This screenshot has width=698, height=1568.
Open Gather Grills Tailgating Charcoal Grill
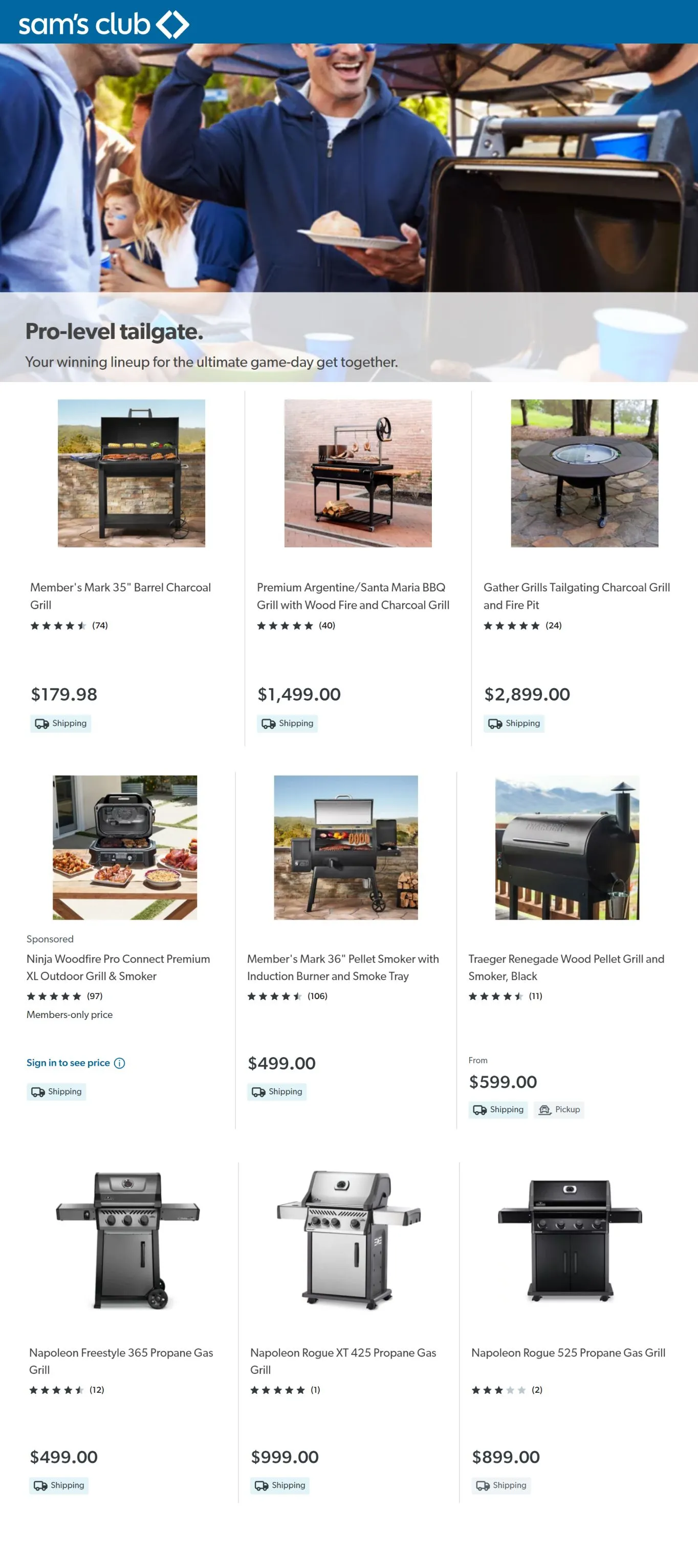576,596
